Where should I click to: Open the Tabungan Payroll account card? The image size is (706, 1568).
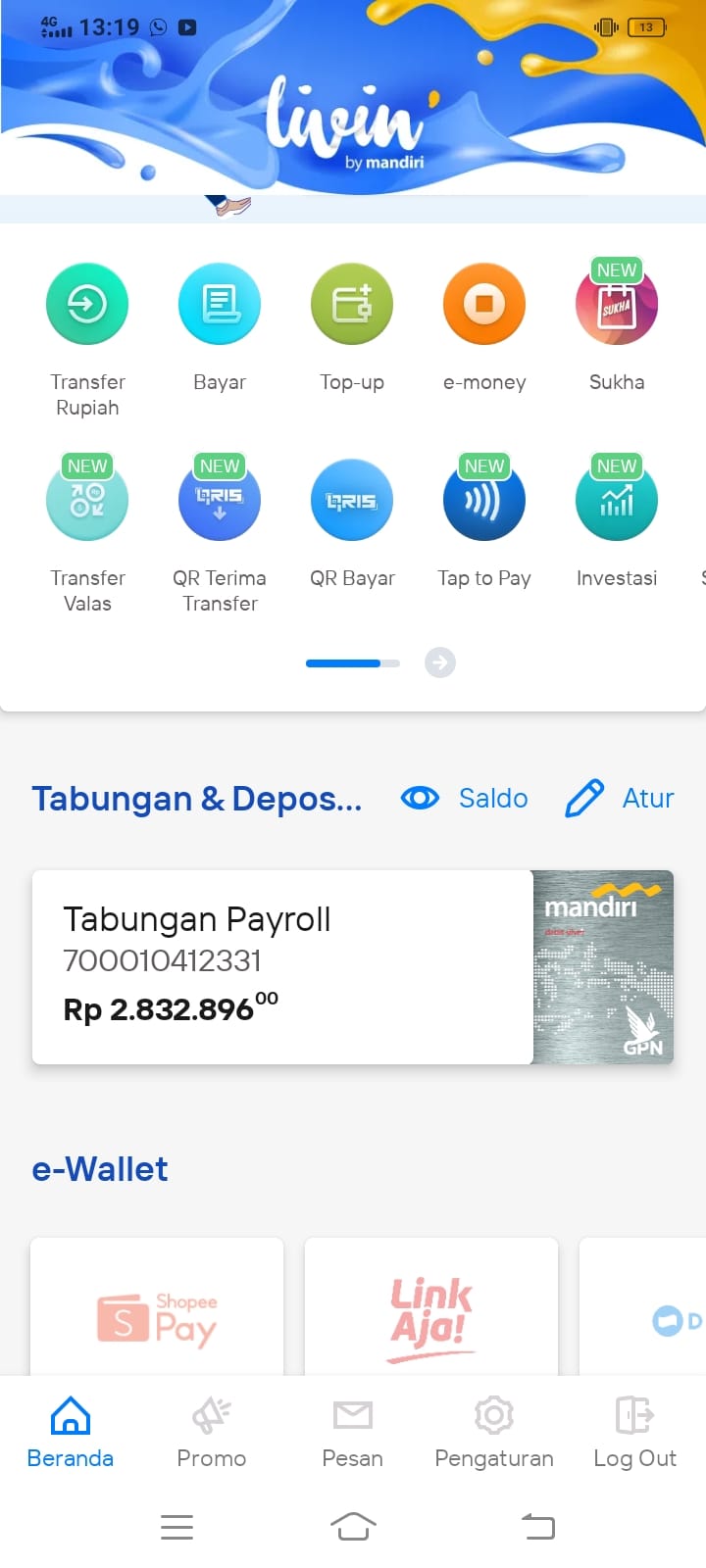click(353, 967)
